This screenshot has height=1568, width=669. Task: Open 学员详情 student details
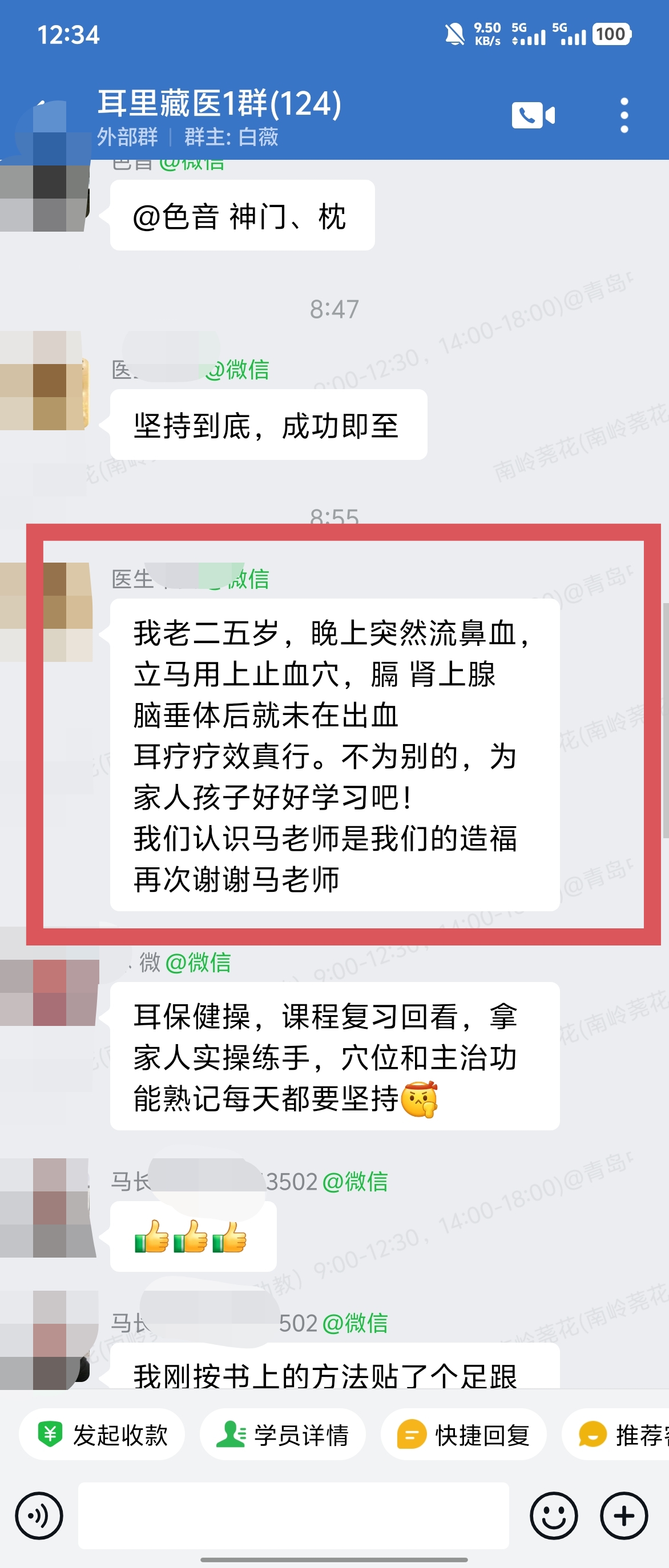point(283,1434)
